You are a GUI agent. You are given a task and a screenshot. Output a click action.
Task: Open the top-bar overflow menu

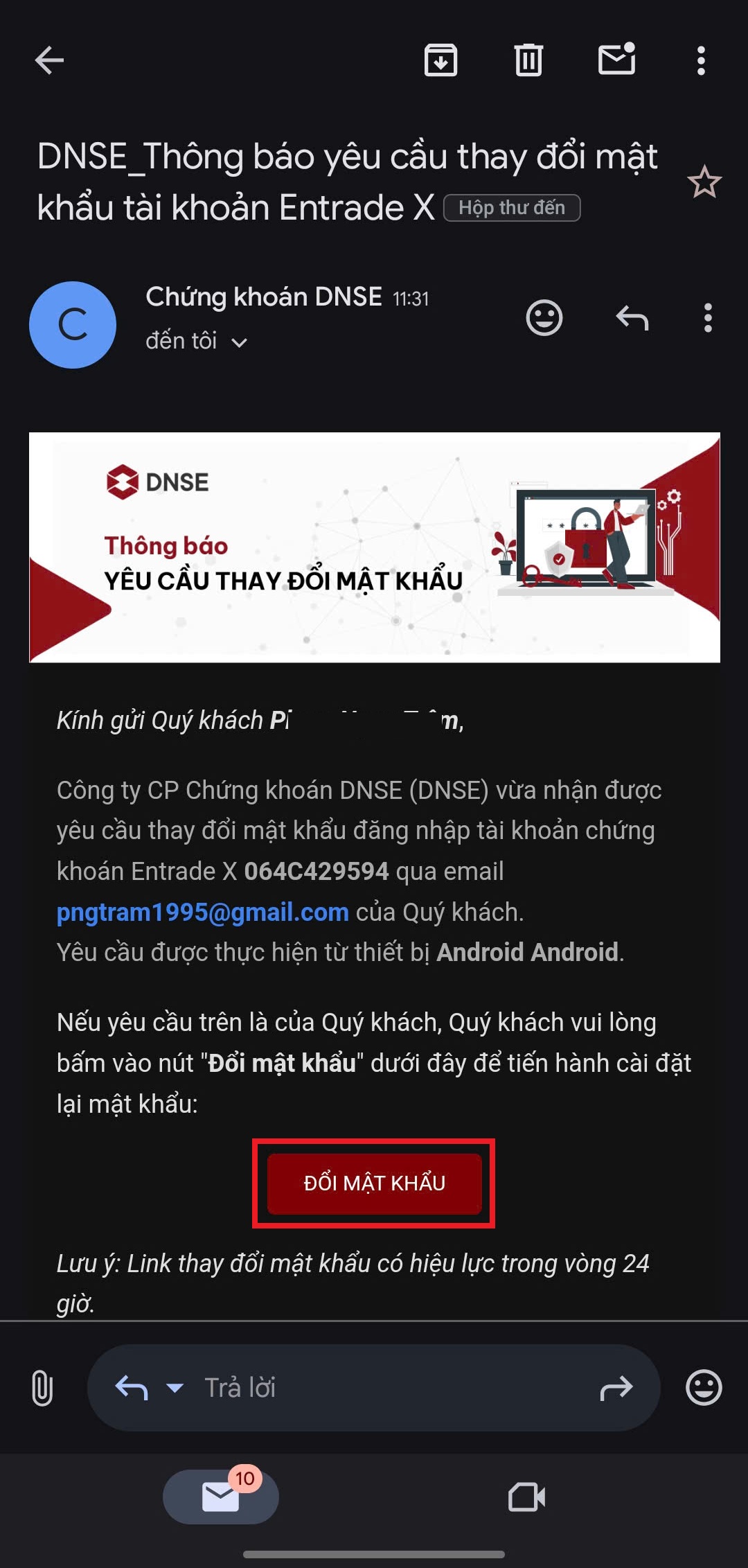[701, 60]
